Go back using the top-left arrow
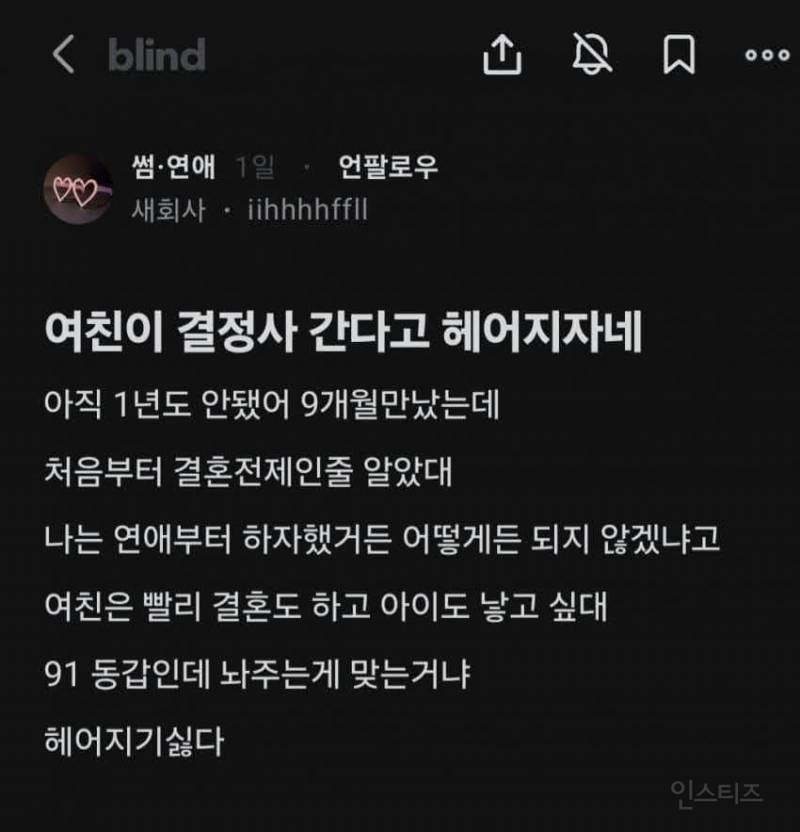 tap(63, 55)
